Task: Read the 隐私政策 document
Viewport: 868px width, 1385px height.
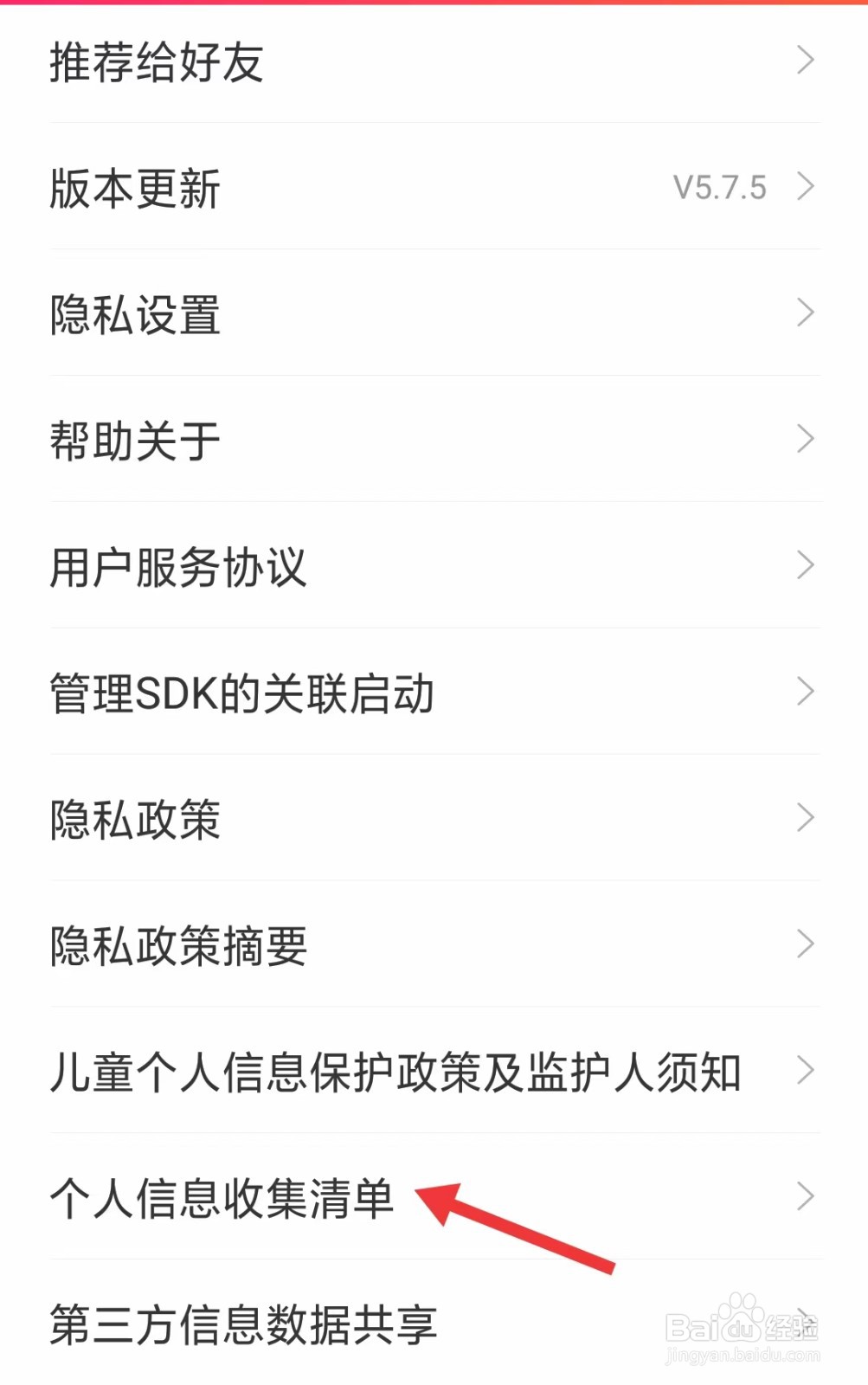Action: click(134, 818)
